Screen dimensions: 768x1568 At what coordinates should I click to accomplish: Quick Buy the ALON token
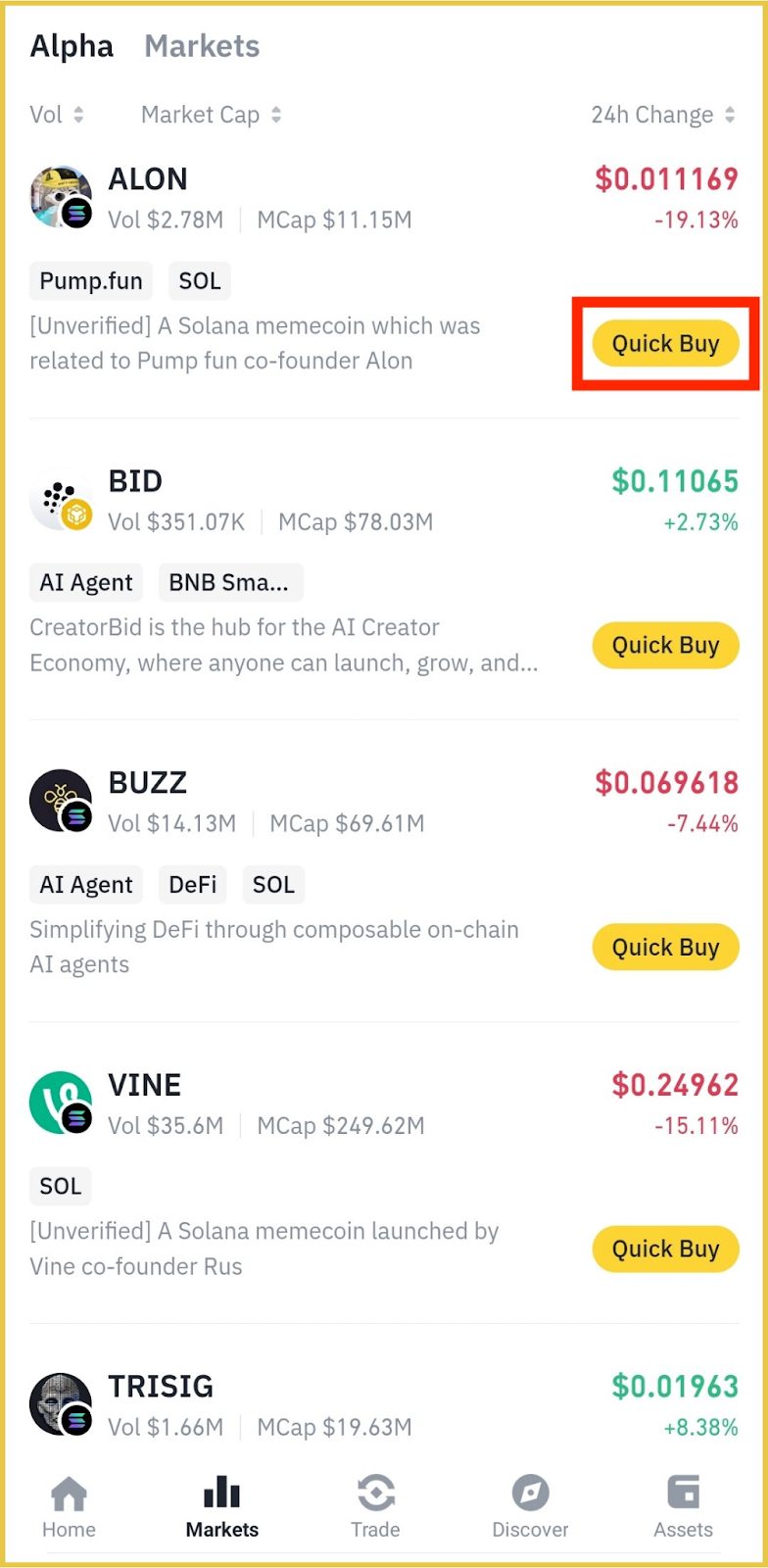tap(665, 344)
